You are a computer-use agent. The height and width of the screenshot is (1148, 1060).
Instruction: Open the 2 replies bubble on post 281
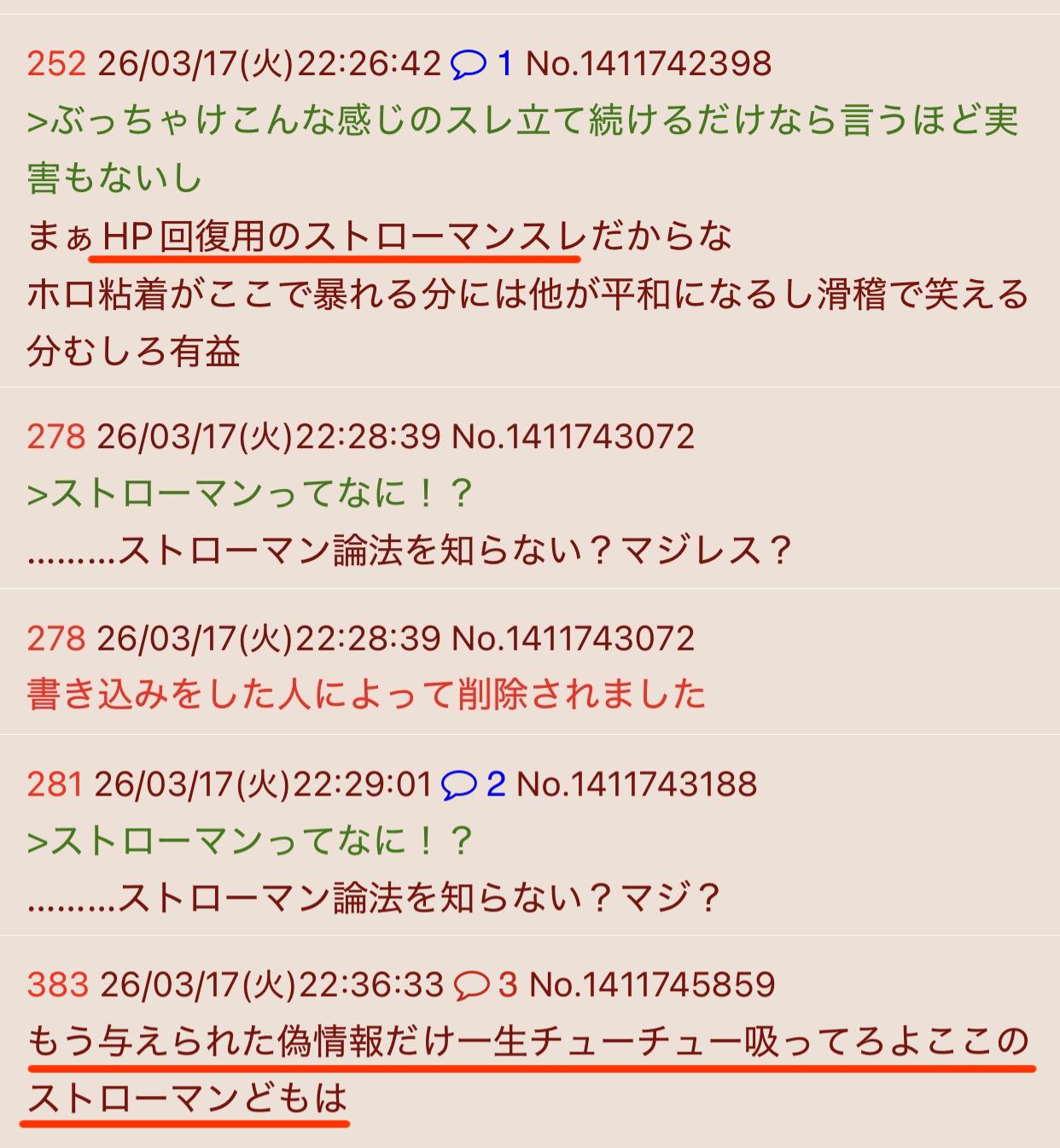473,784
